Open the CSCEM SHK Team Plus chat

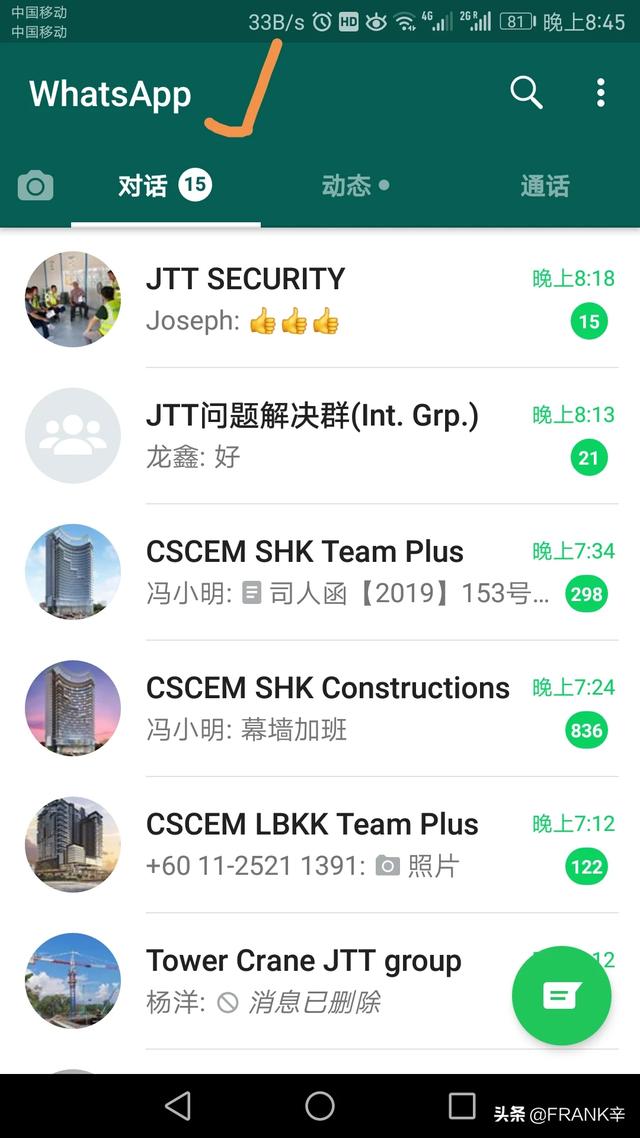click(320, 572)
